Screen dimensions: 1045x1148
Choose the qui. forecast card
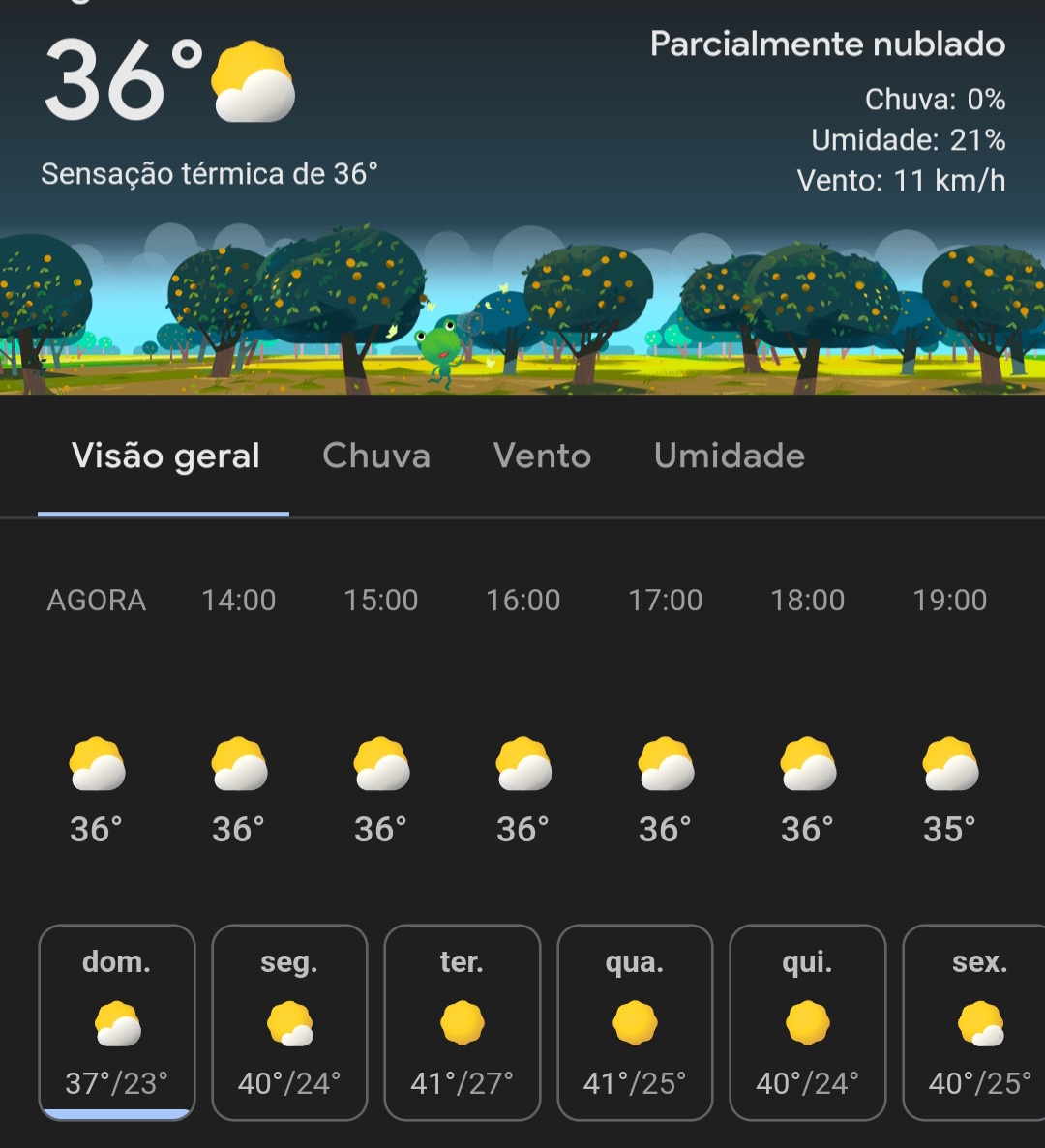coord(807,1022)
